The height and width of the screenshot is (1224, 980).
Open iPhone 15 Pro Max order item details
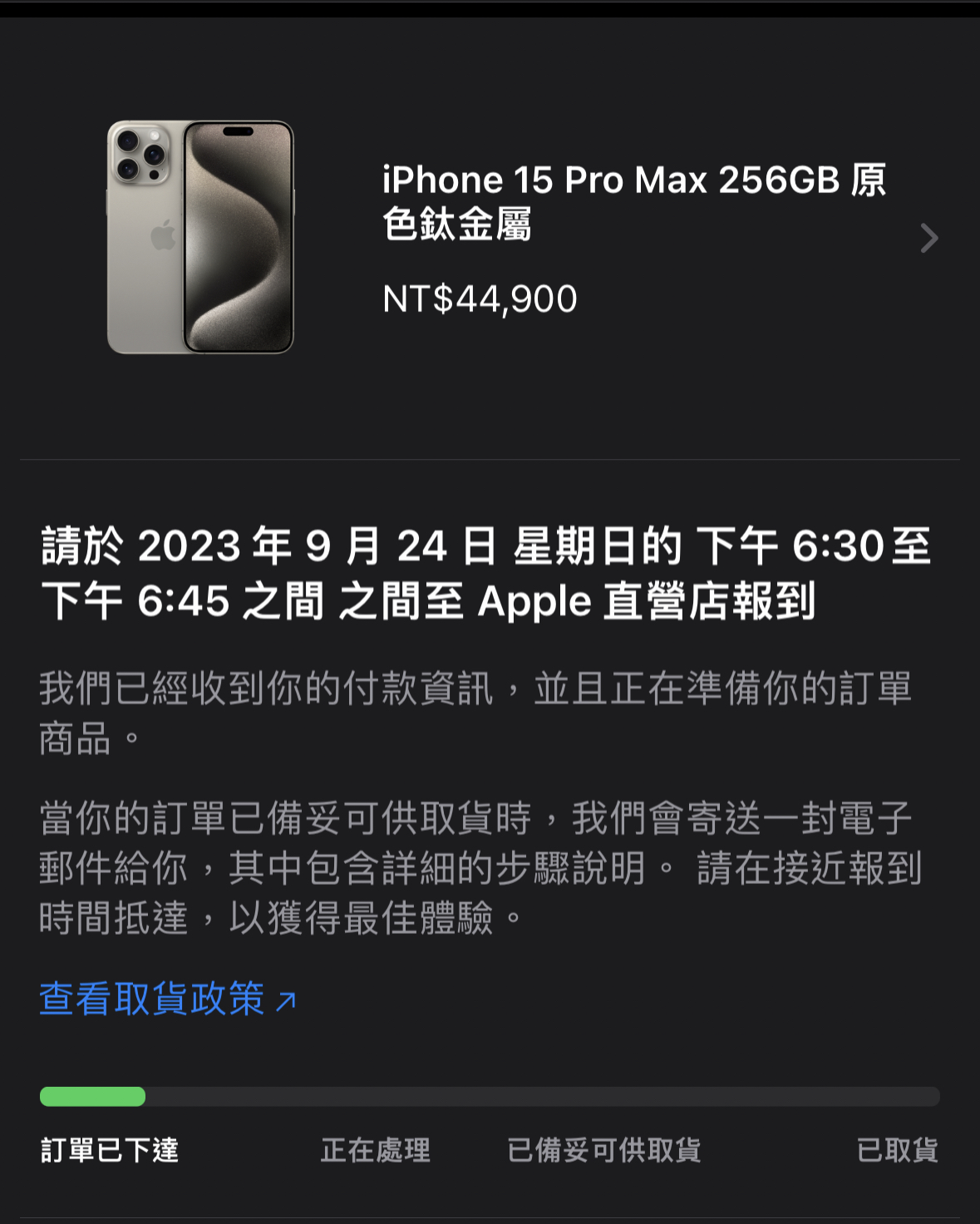[928, 239]
